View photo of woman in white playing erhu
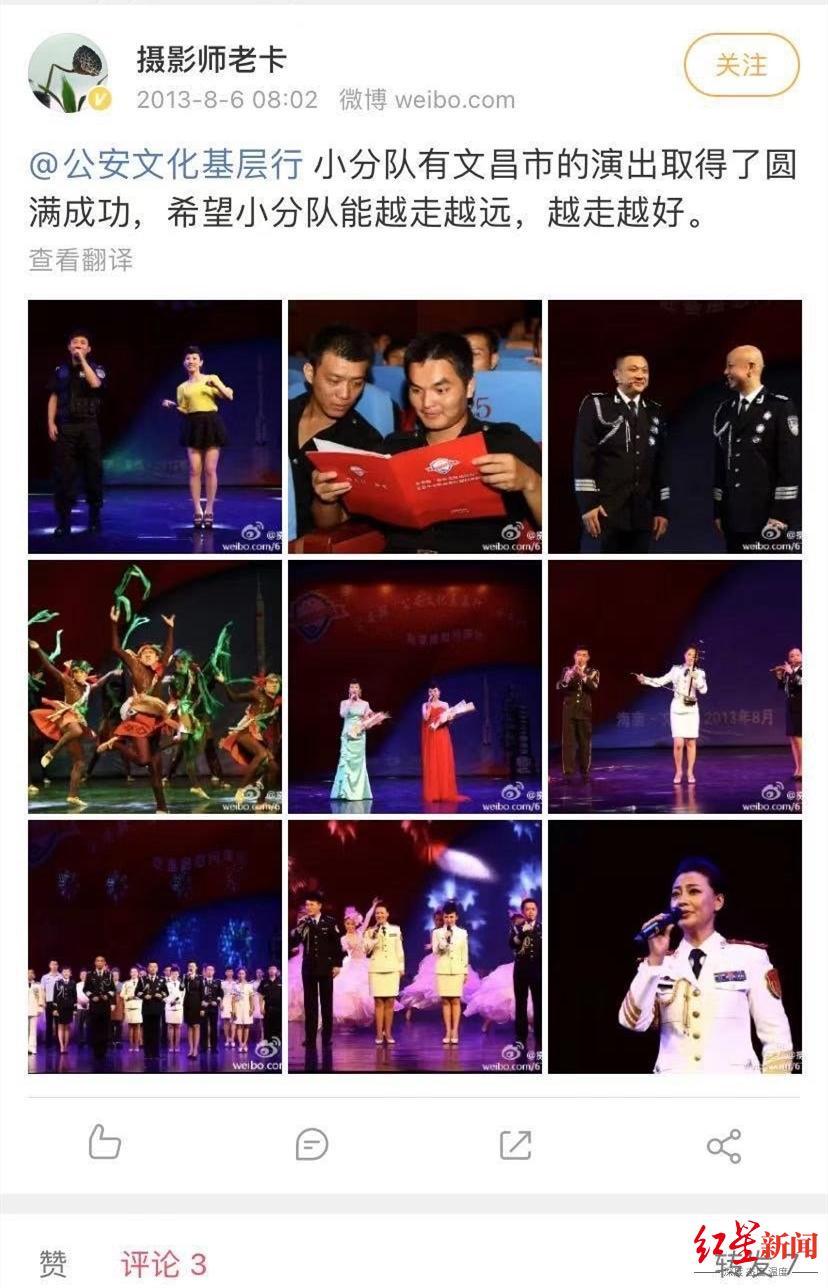Screen dimensions: 828x1288 pyautogui.click(x=675, y=687)
